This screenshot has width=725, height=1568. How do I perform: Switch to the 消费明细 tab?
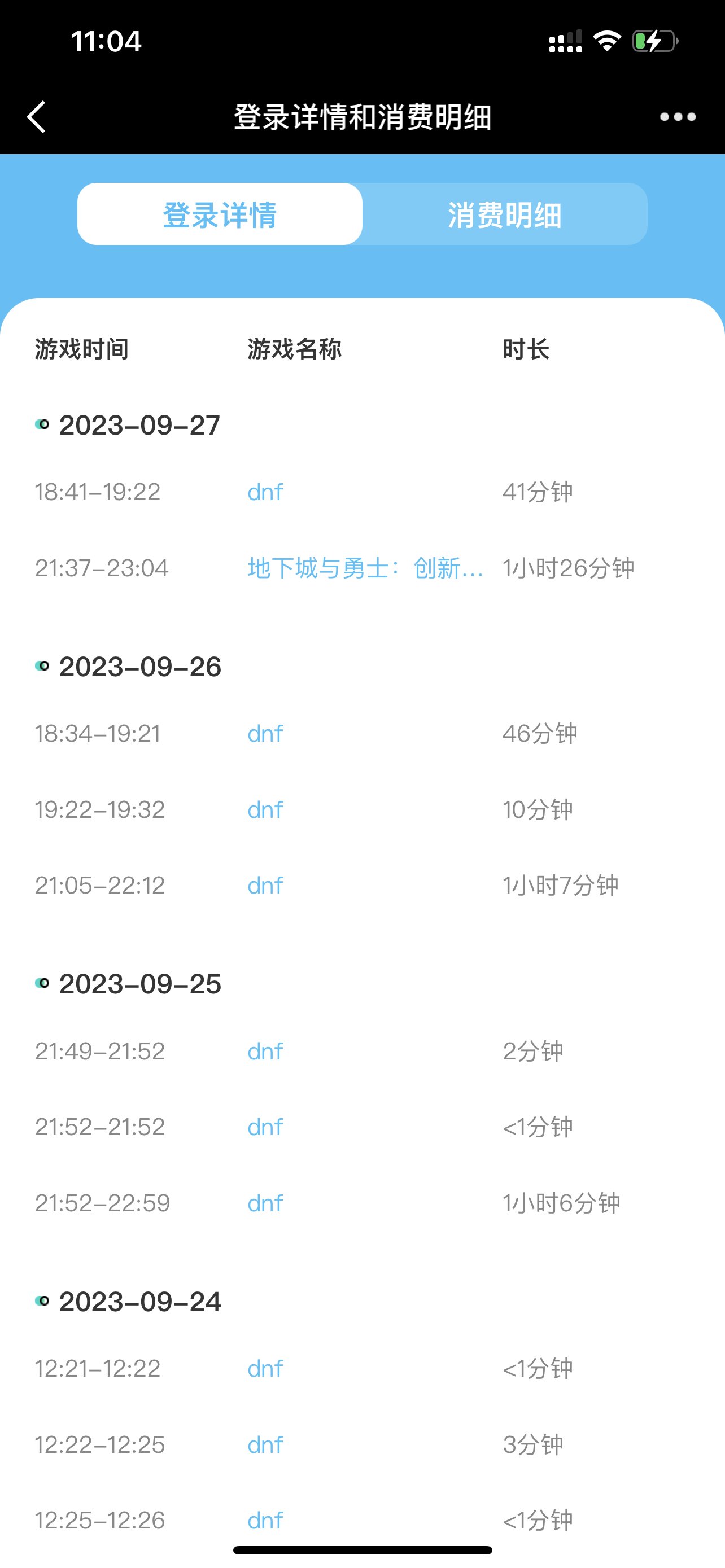click(505, 214)
